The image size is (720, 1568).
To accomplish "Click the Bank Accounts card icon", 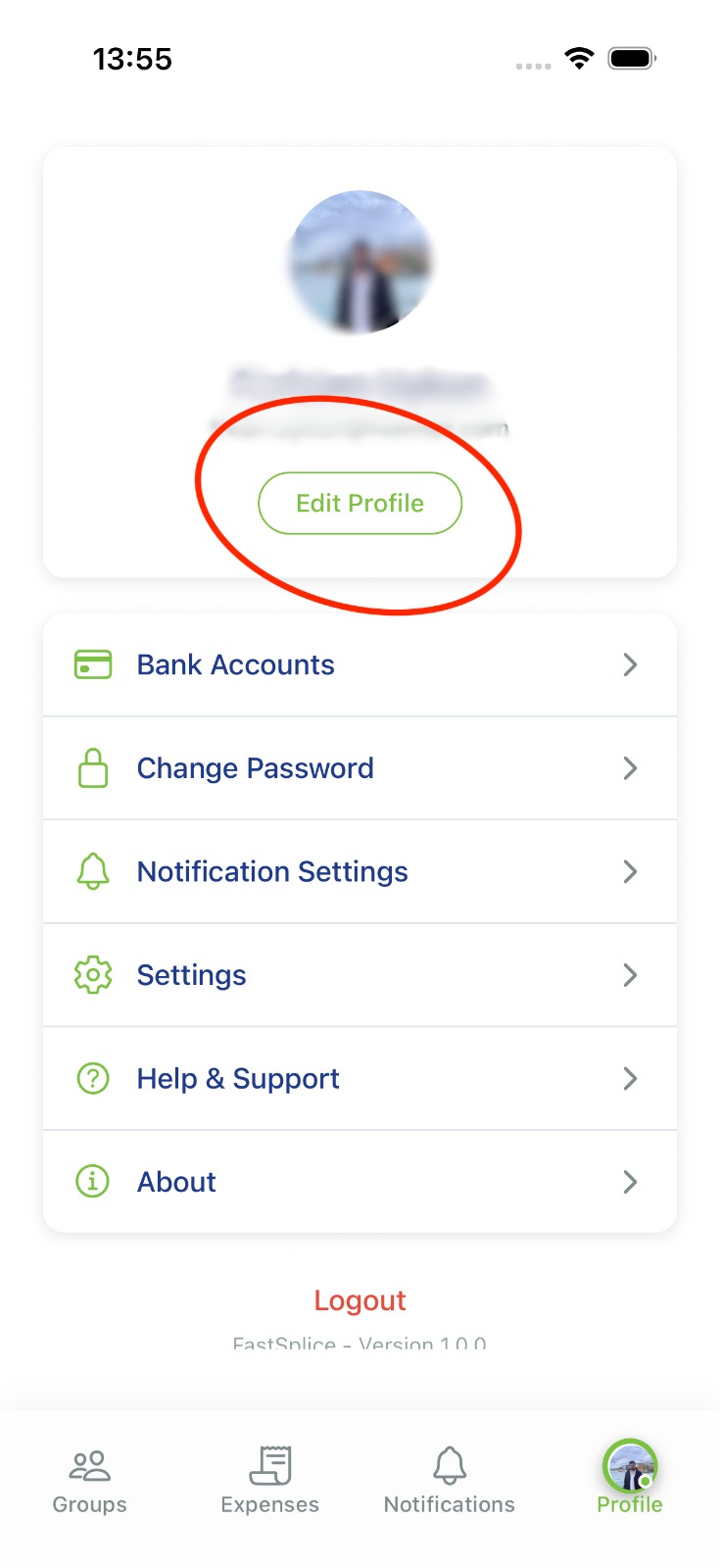I will [x=91, y=664].
